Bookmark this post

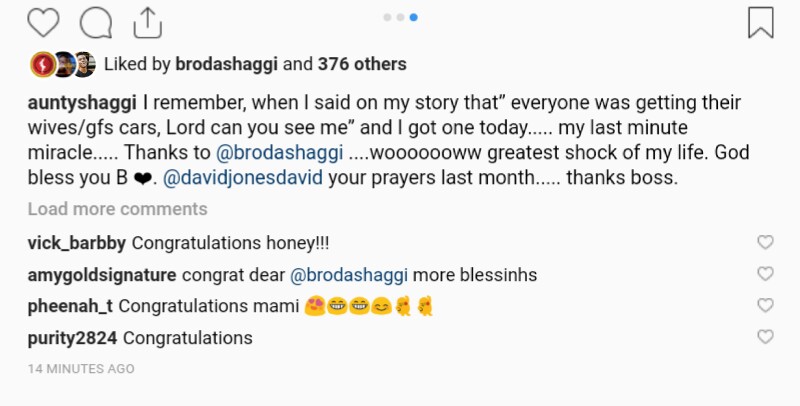click(761, 21)
